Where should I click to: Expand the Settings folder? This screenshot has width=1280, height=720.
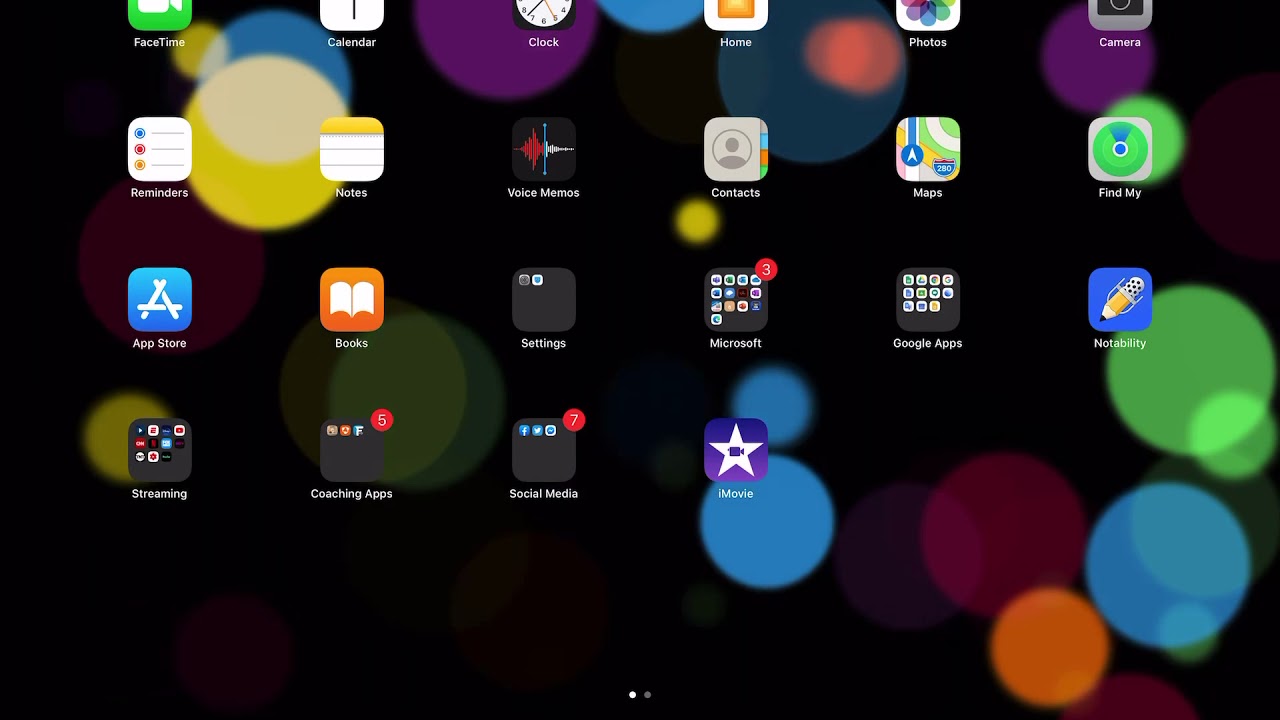tap(544, 300)
